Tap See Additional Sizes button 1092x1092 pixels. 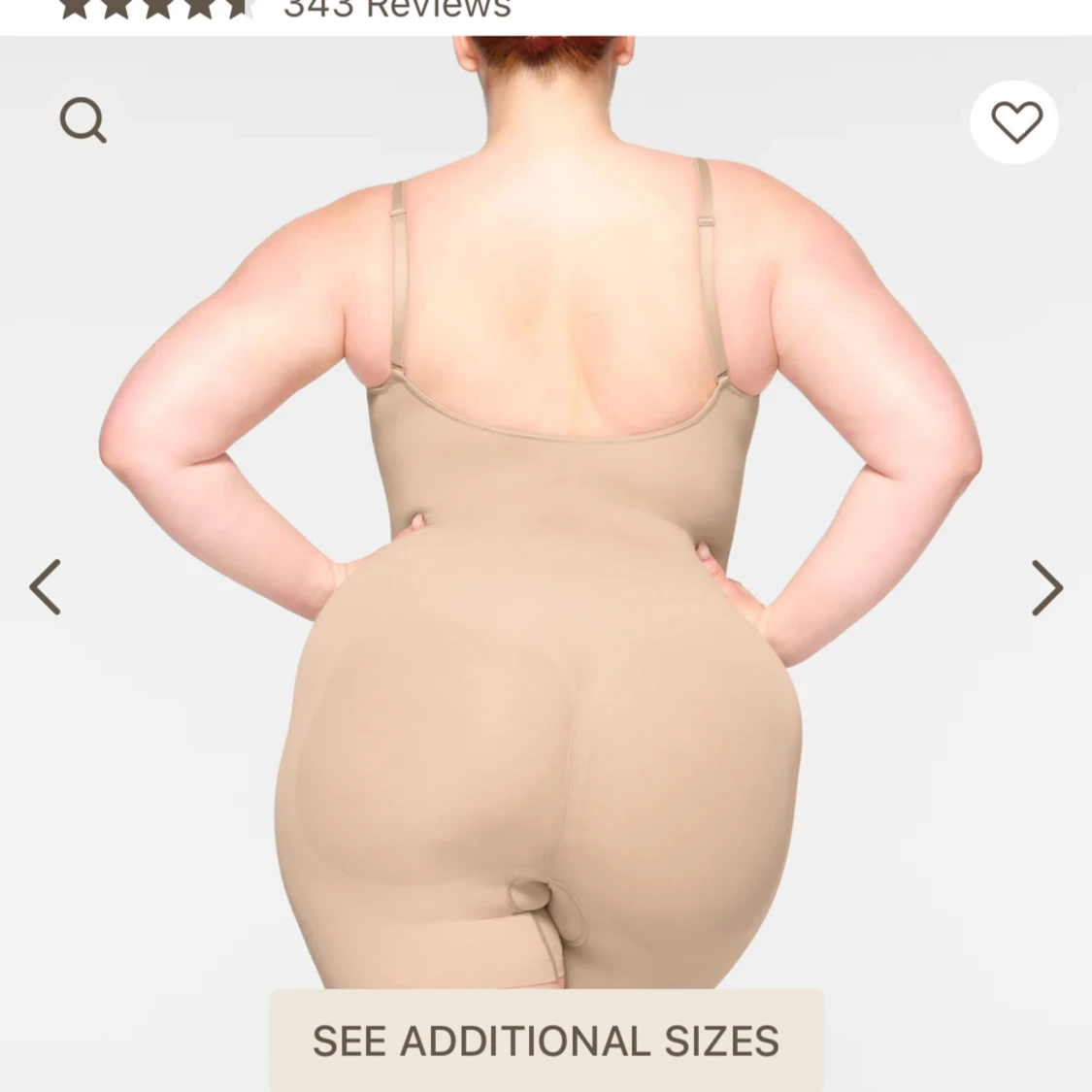pyautogui.click(x=546, y=1041)
